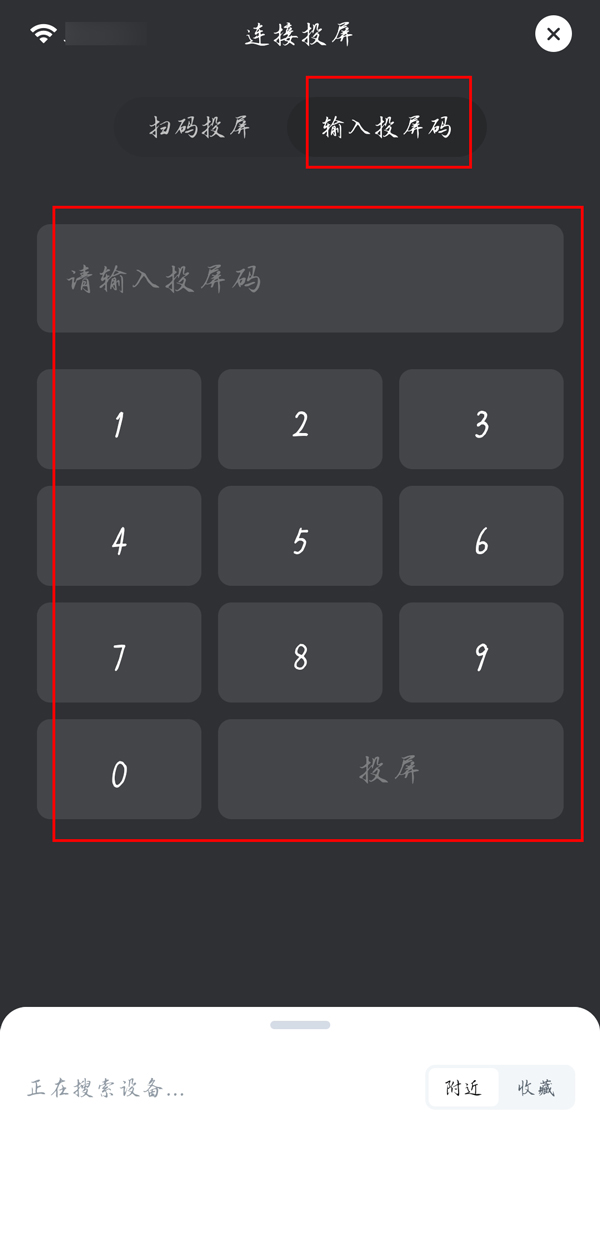The width and height of the screenshot is (600, 1240).
Task: Close the 连接投屏 screen
Action: (553, 34)
